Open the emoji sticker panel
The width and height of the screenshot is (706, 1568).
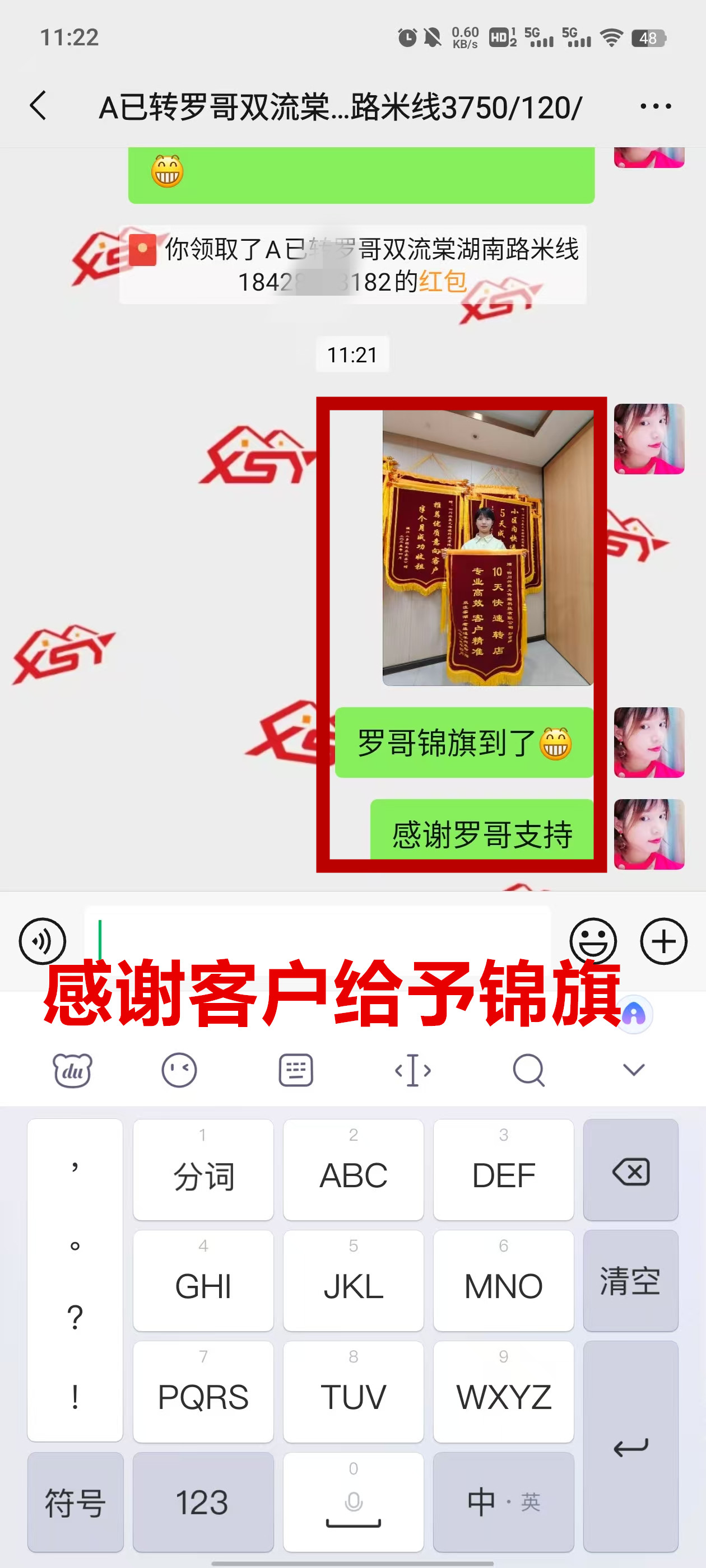593,941
